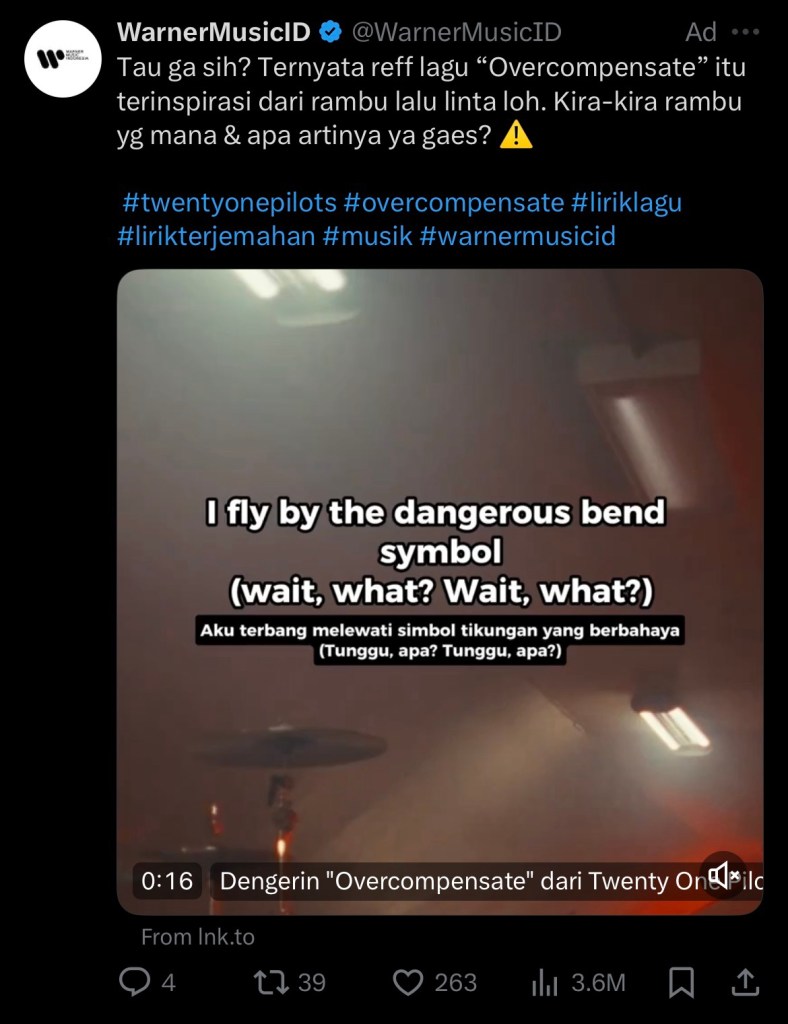
Task: Open the #liriklagu hashtag
Action: pos(626,203)
